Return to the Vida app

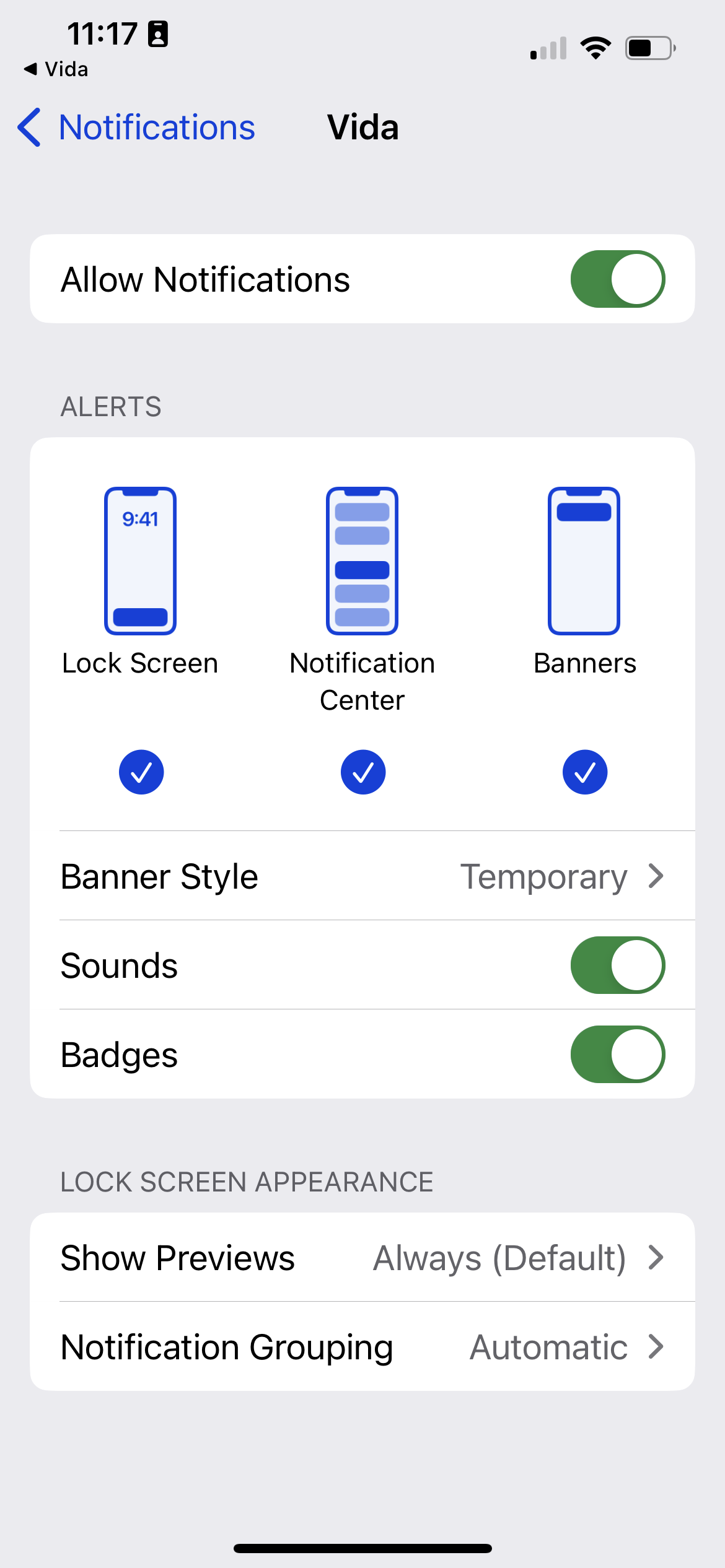tap(56, 69)
